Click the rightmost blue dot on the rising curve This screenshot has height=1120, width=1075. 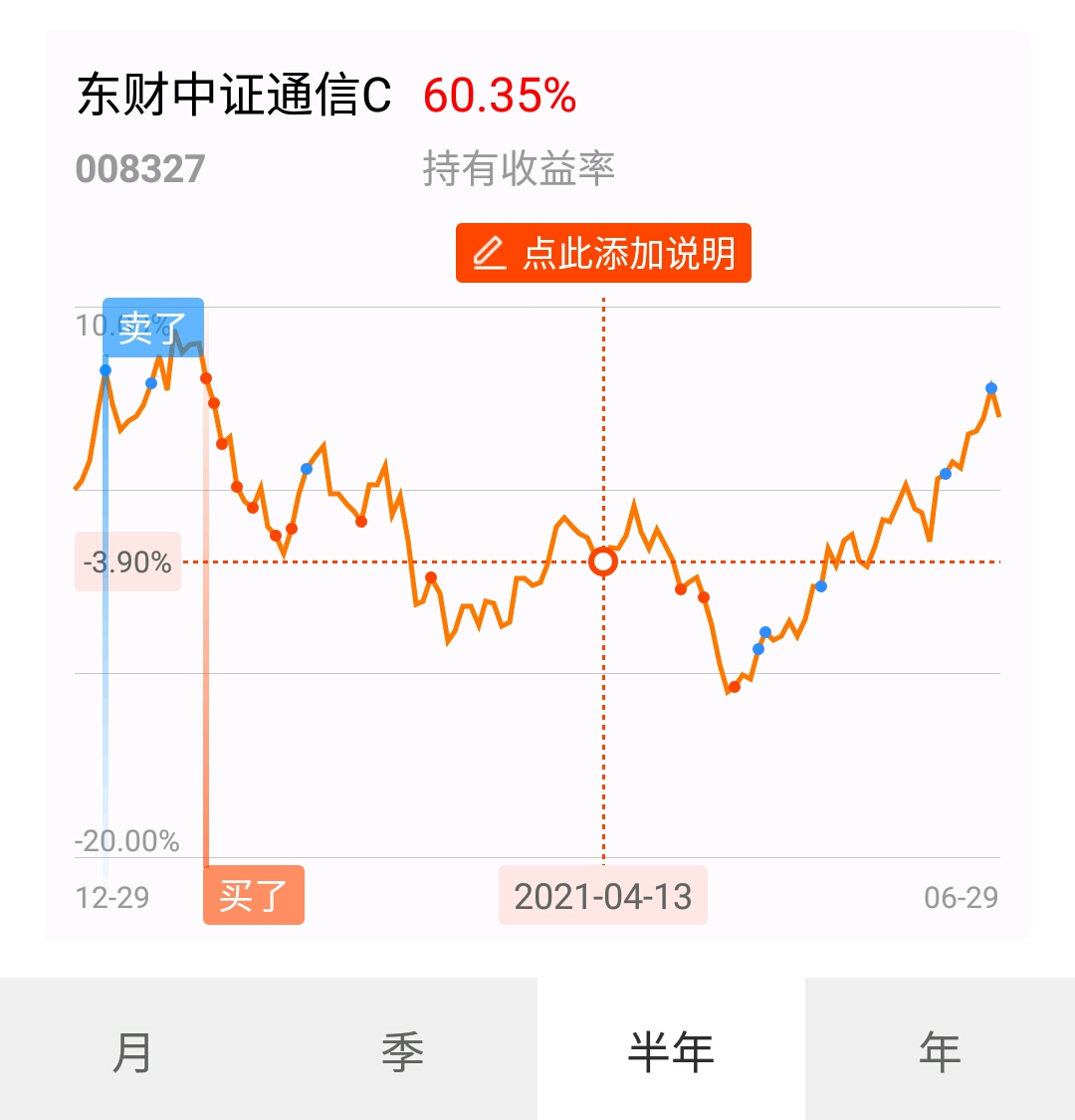pos(990,387)
